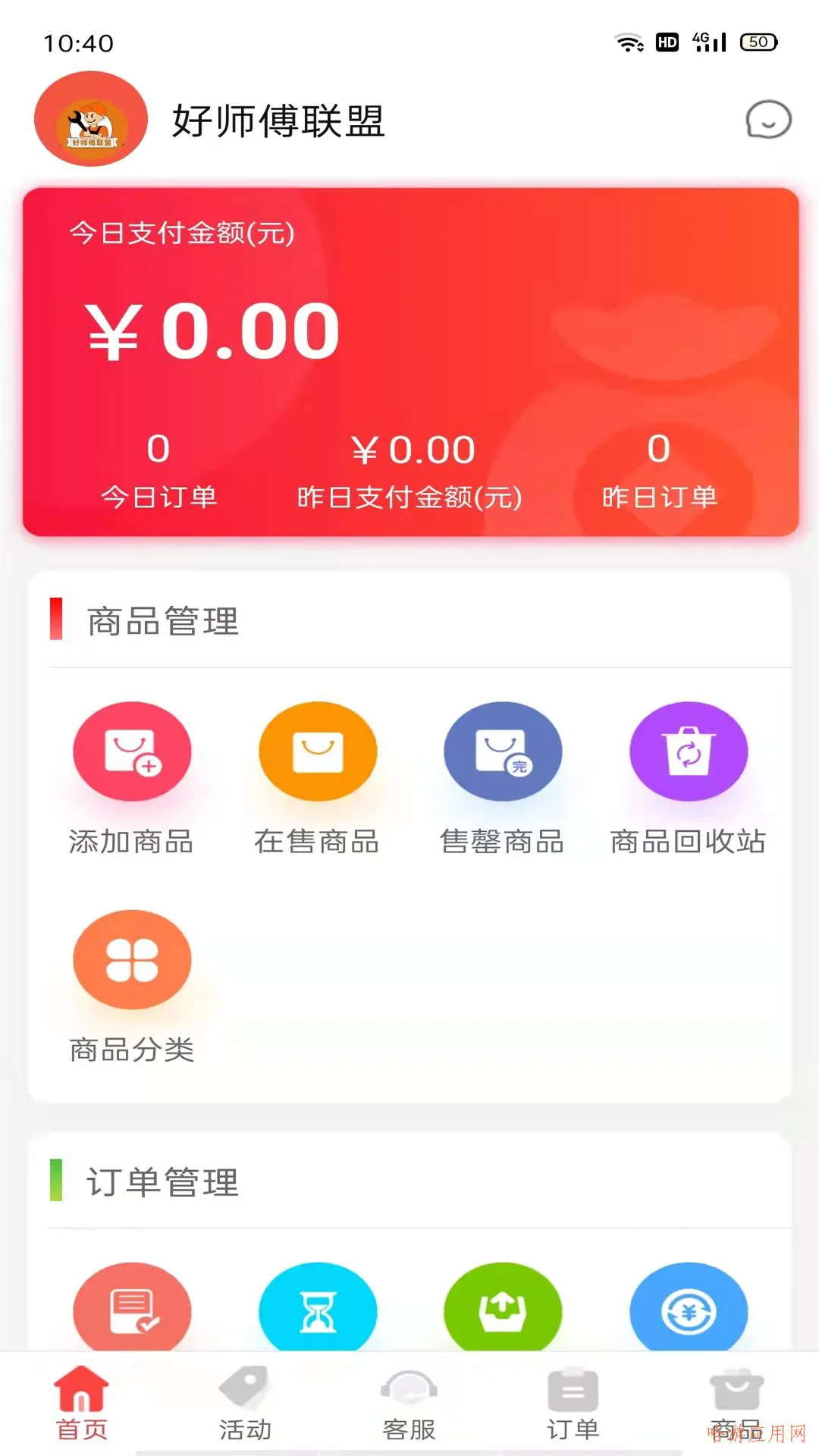Open the message bubble icon
Viewport: 819px width, 1456px height.
[x=768, y=120]
